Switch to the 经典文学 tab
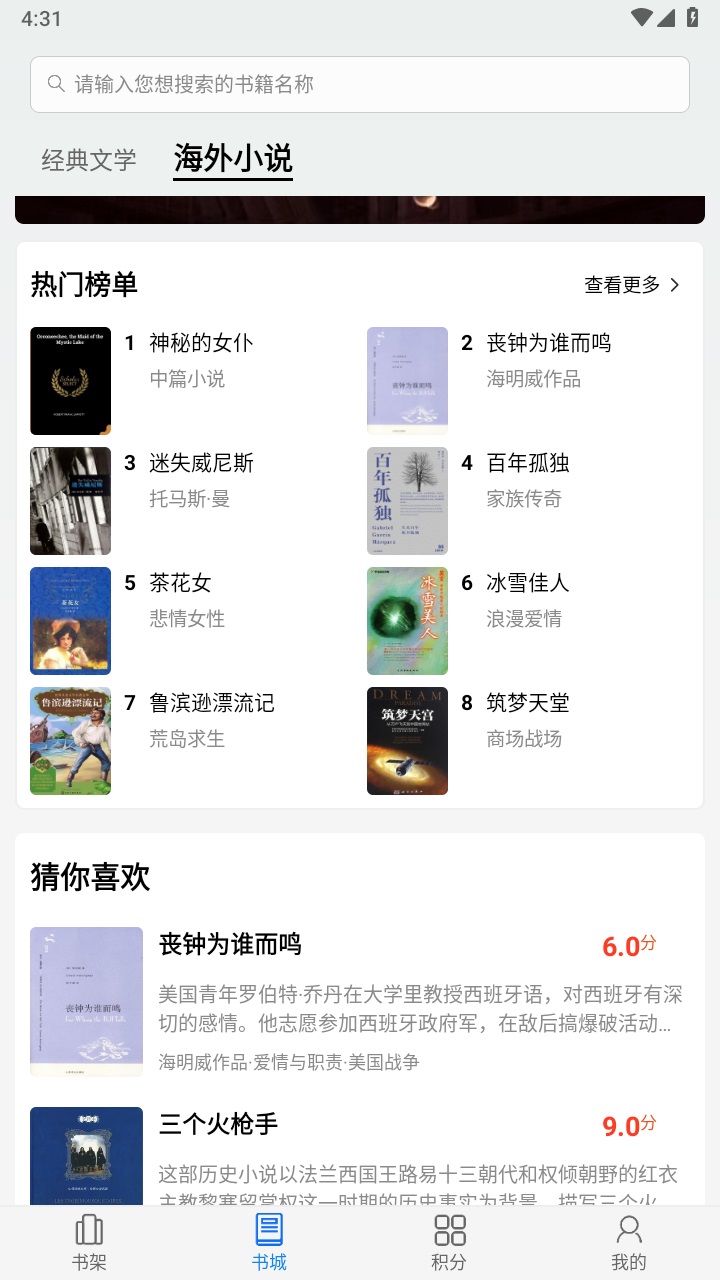 88,158
